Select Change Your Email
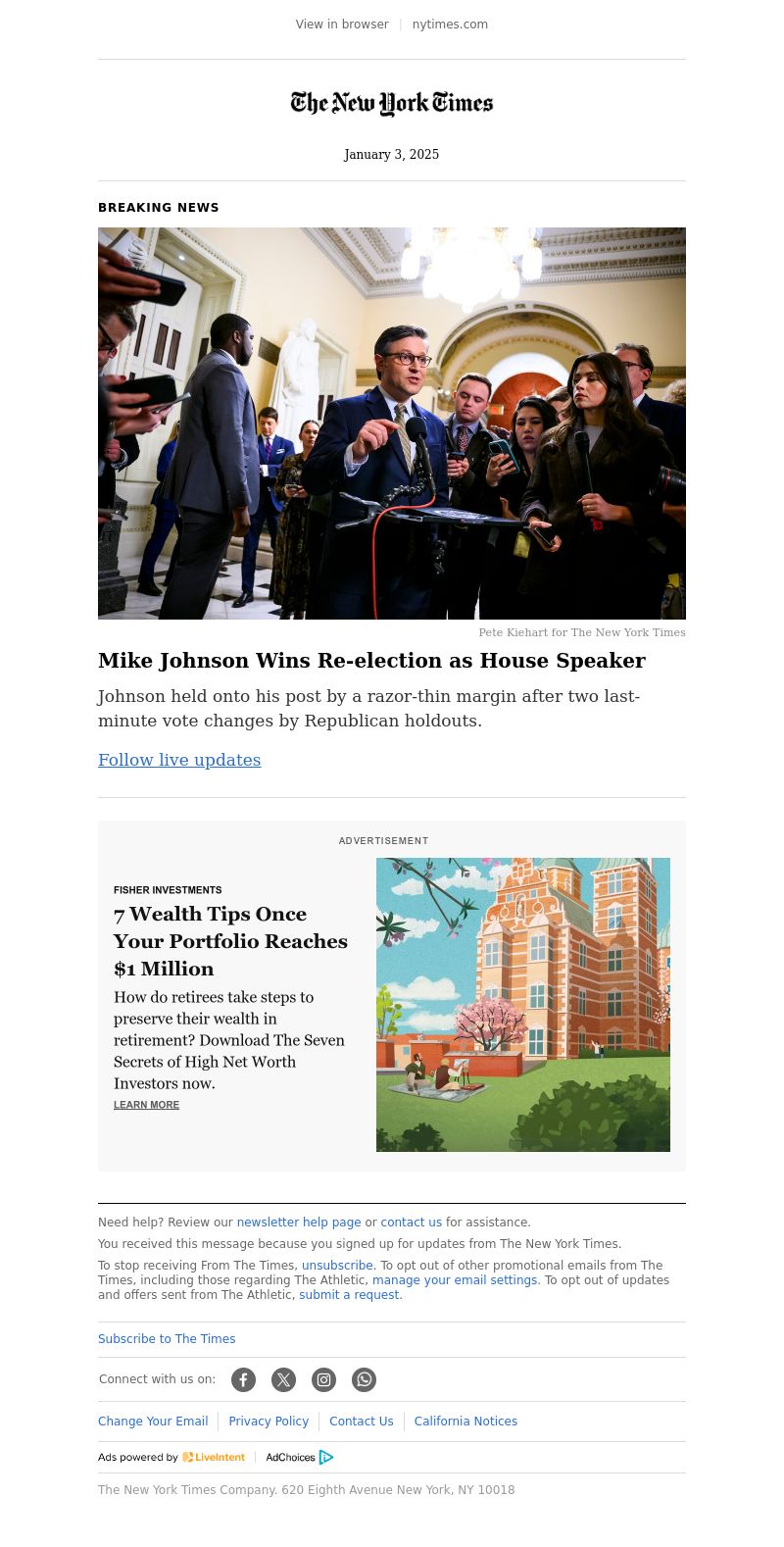 [x=153, y=1422]
